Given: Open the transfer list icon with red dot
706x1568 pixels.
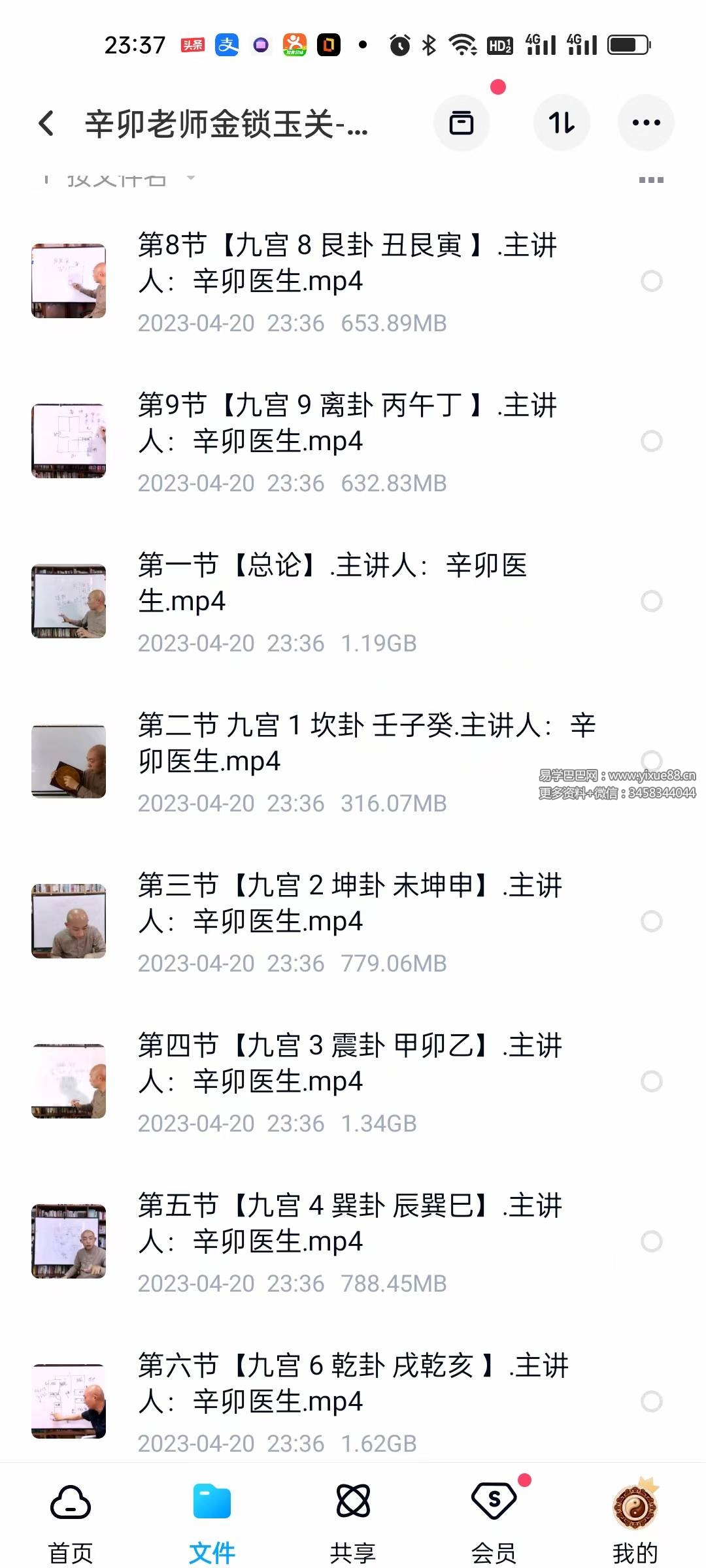Looking at the screenshot, I should 462,123.
